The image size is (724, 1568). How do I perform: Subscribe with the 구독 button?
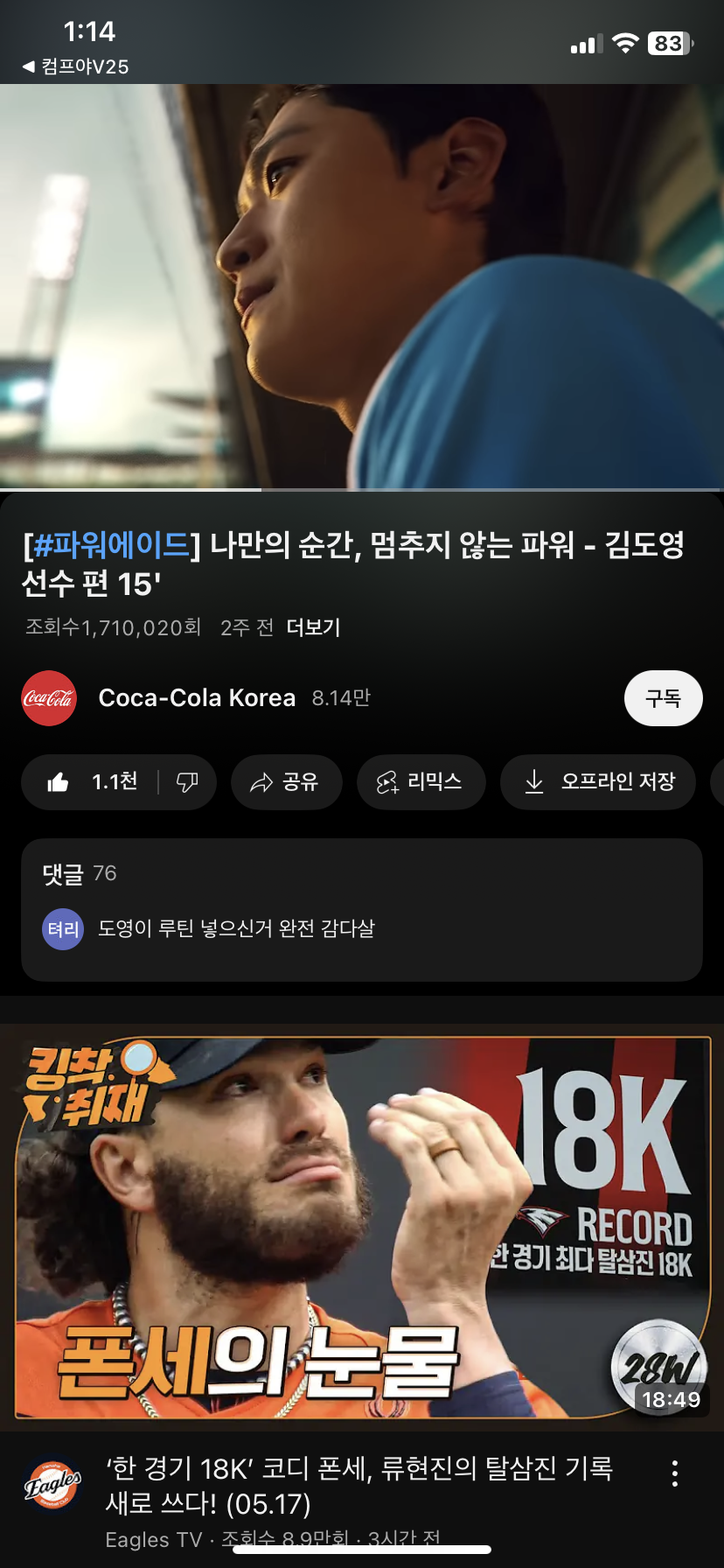tap(663, 698)
